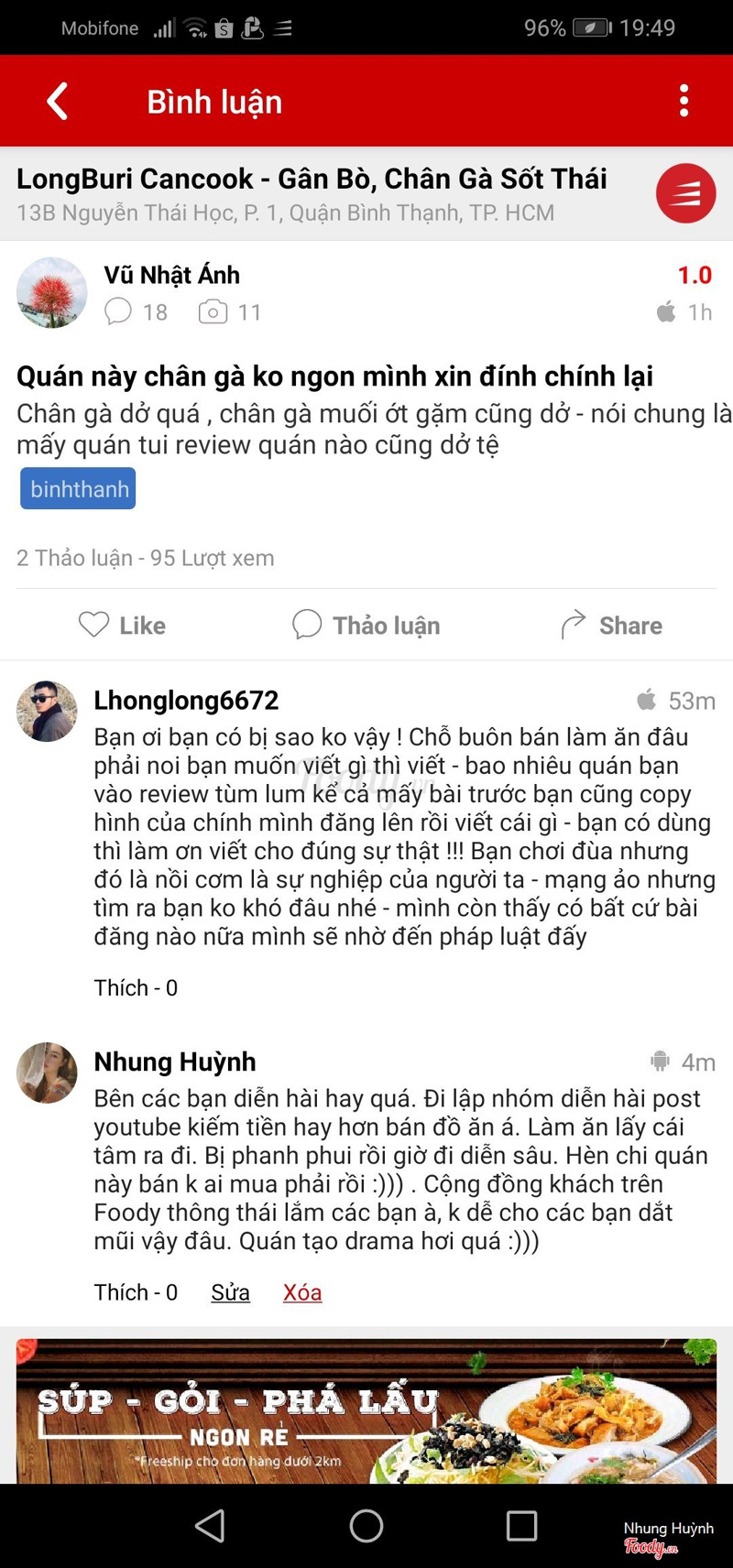
Task: Like Vũ Nhật Ánh's review
Action: coord(122,626)
